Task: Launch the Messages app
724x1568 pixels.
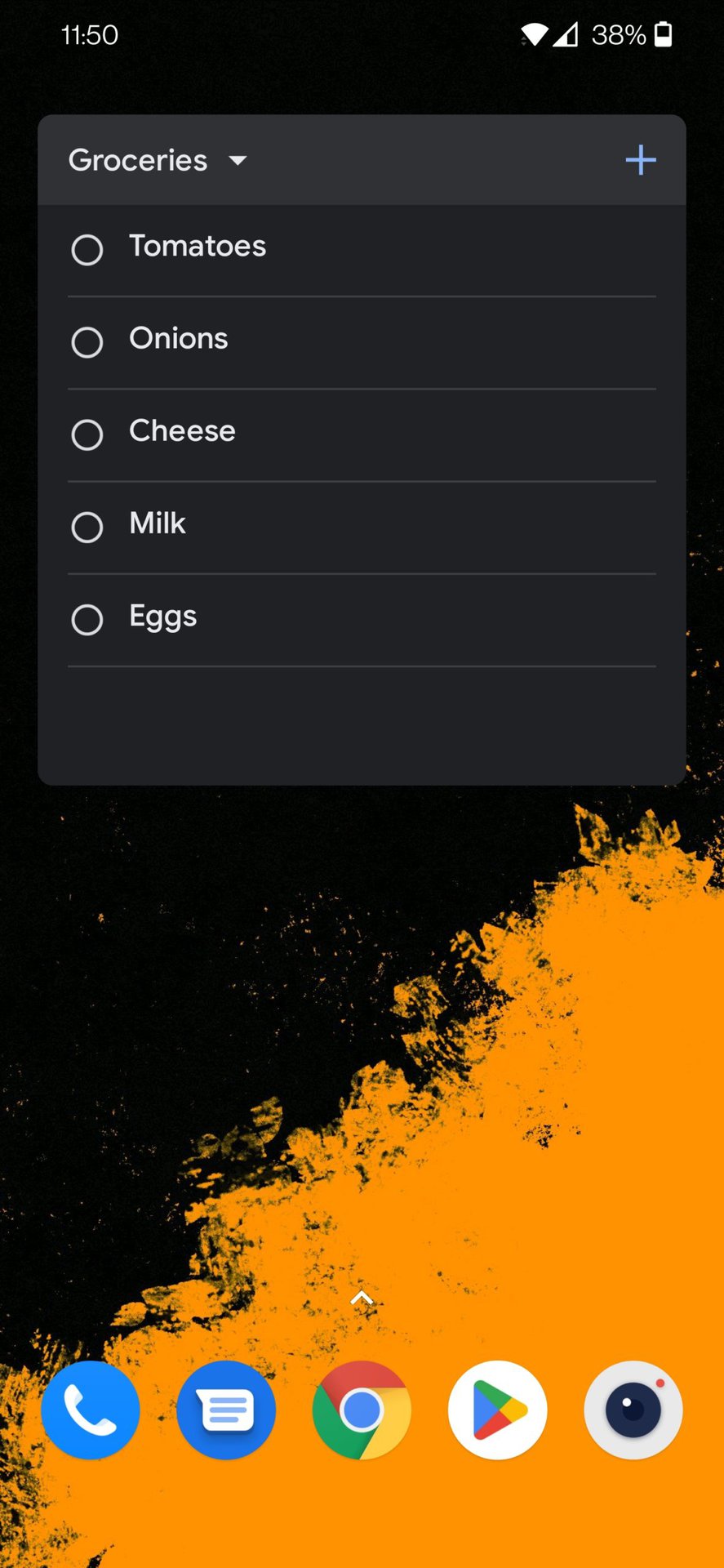Action: 226,1410
